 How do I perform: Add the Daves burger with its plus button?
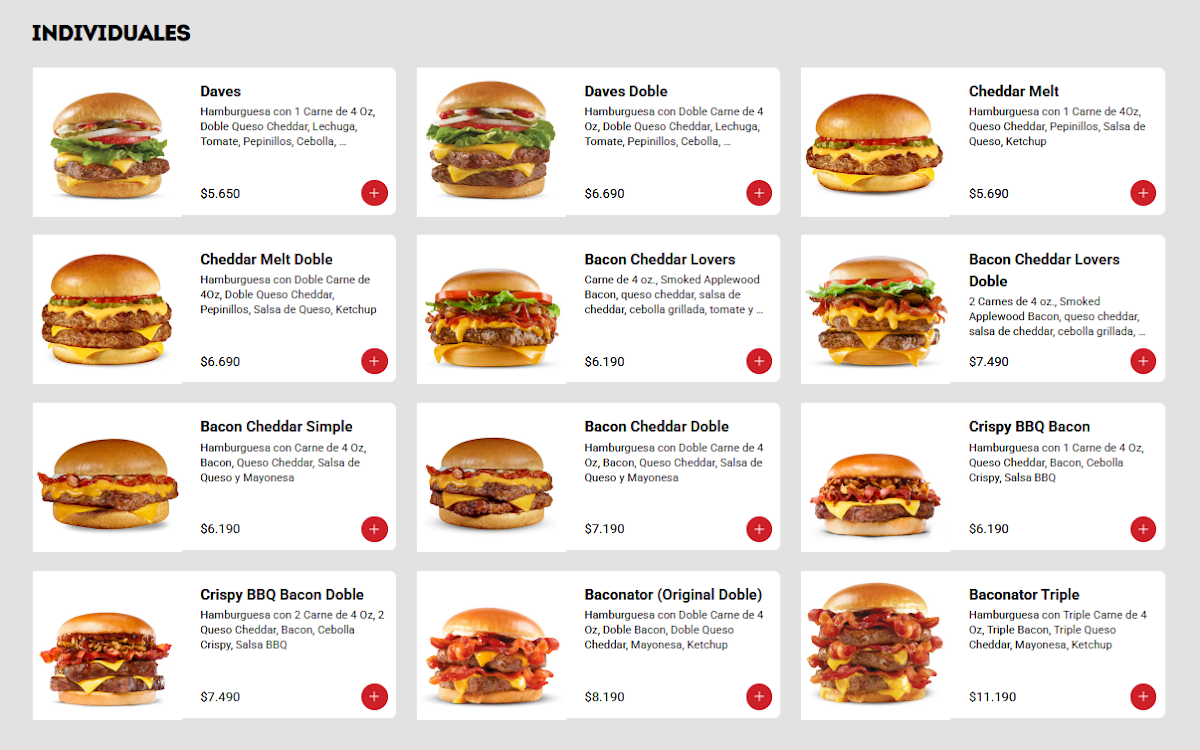click(x=374, y=194)
